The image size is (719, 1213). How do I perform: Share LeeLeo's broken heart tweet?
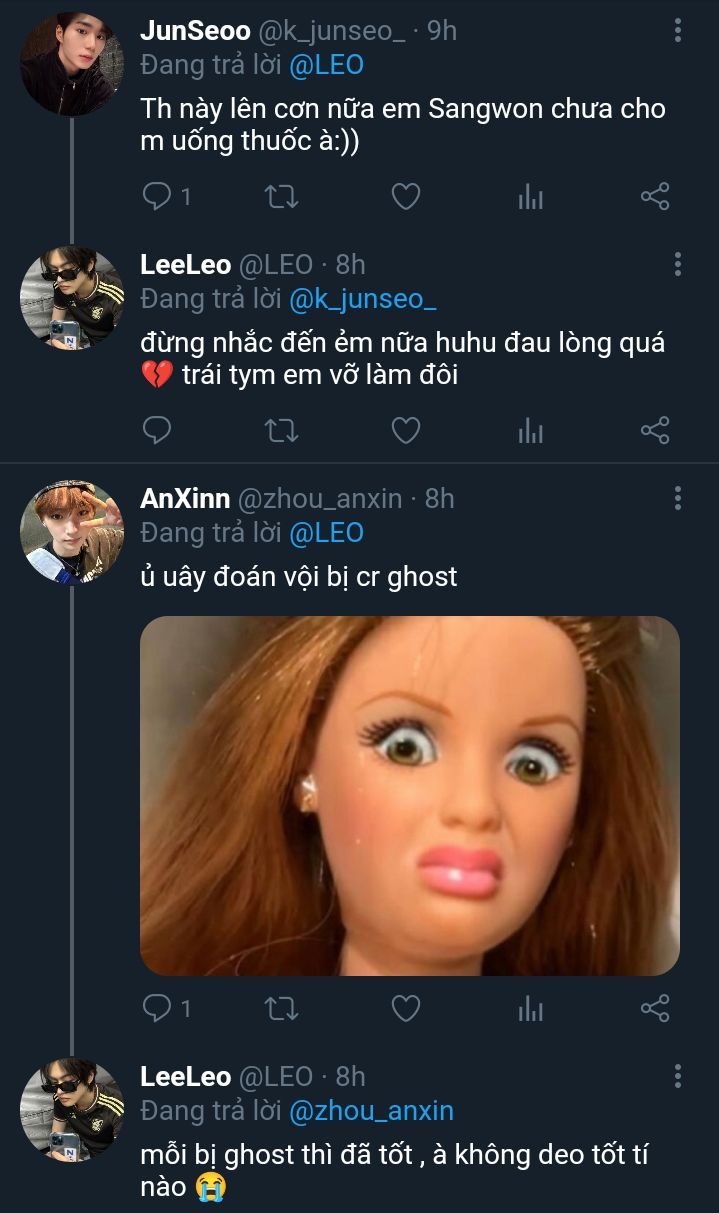(654, 431)
